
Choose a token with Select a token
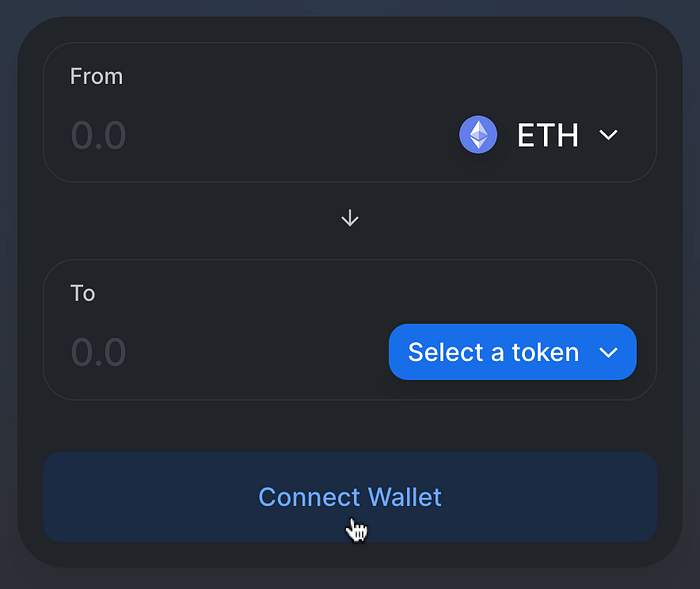512,352
